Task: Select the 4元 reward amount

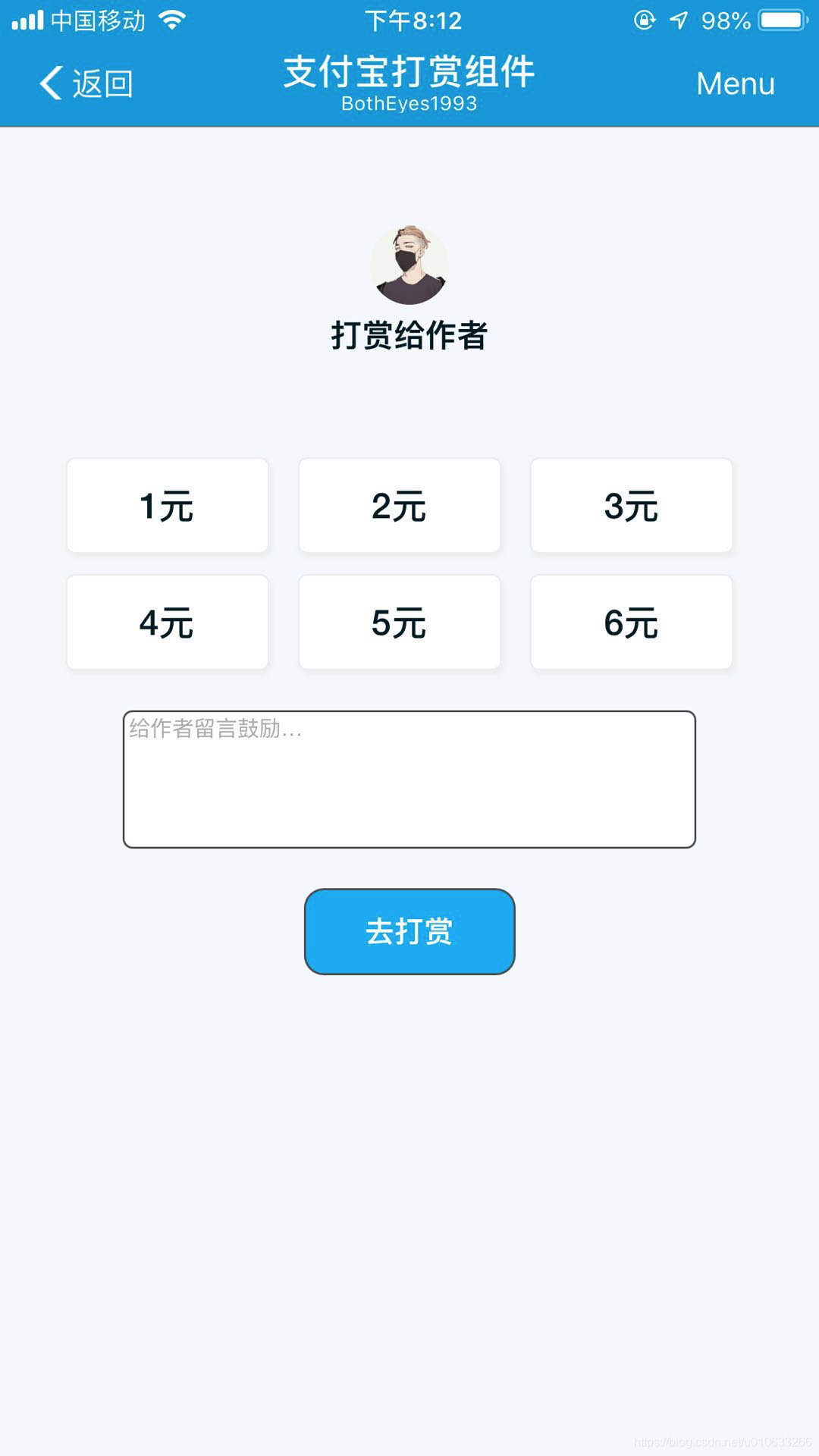Action: (168, 623)
